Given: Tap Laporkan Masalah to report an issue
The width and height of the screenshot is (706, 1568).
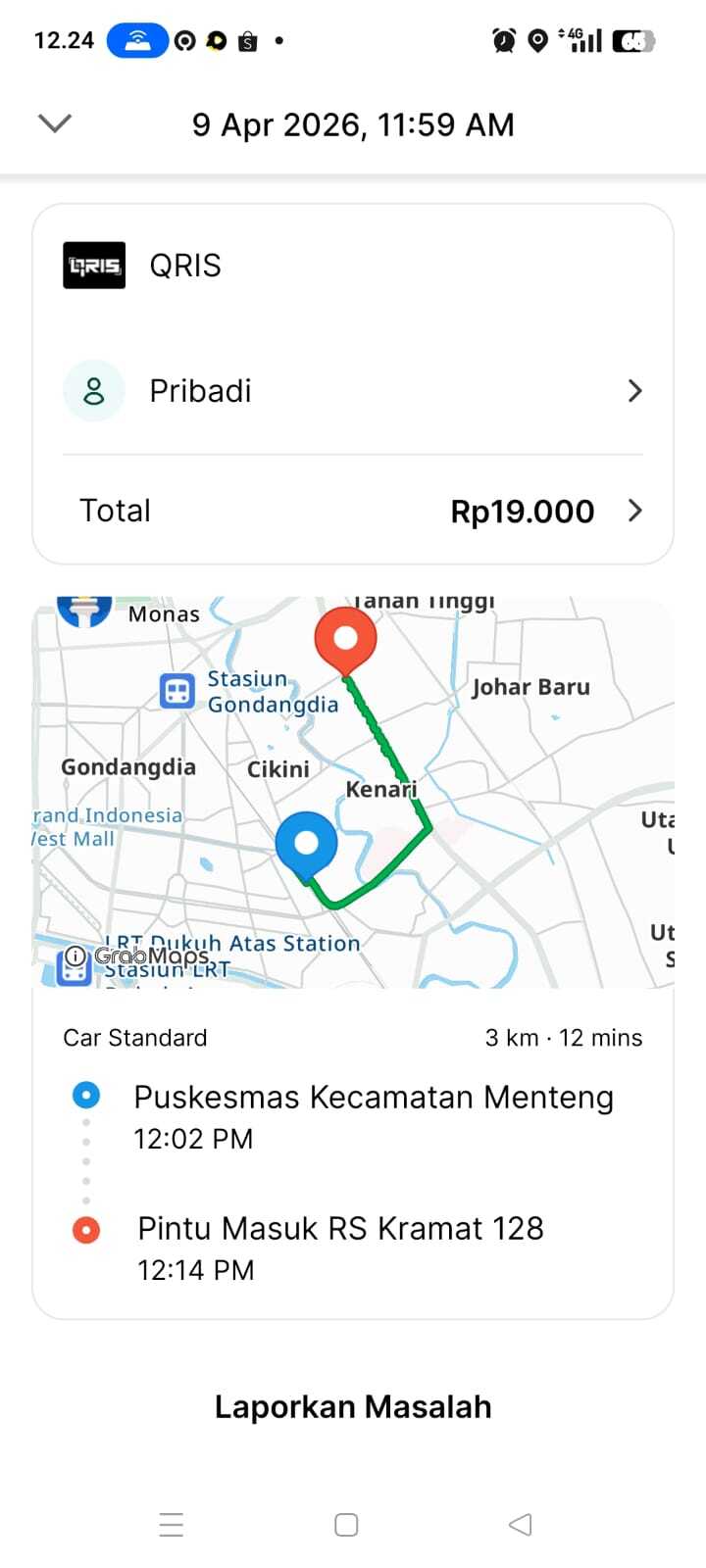Looking at the screenshot, I should 353,1406.
